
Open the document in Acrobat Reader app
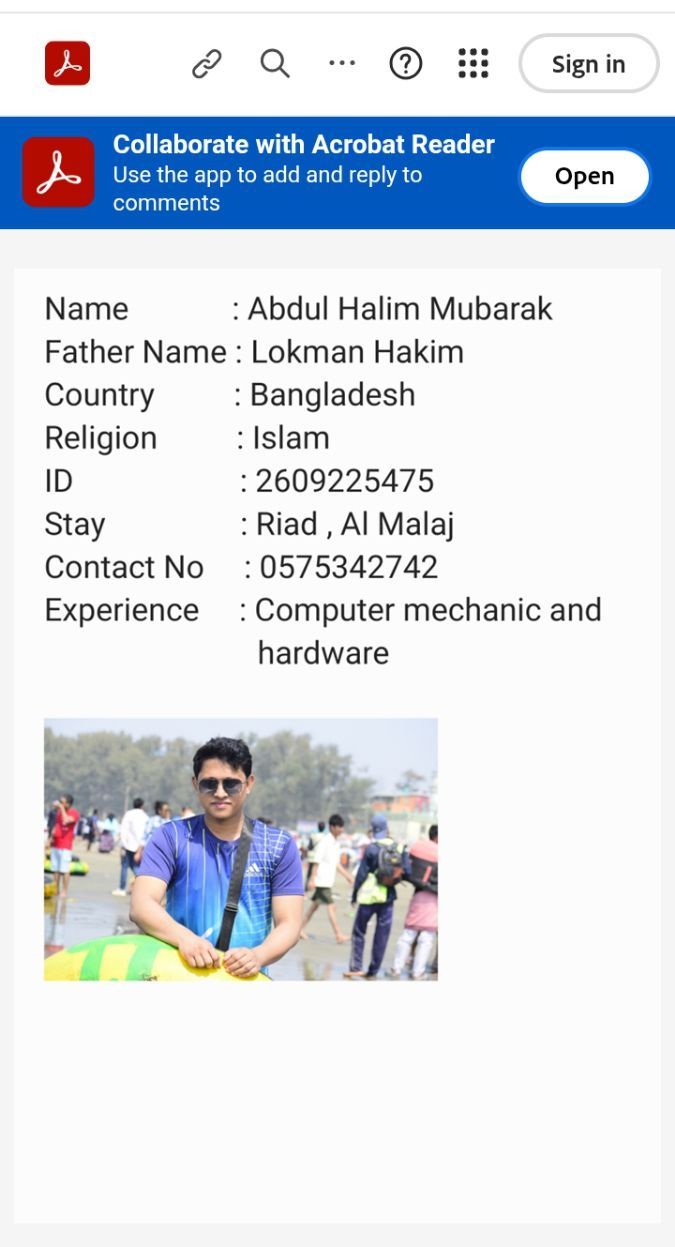pos(584,176)
